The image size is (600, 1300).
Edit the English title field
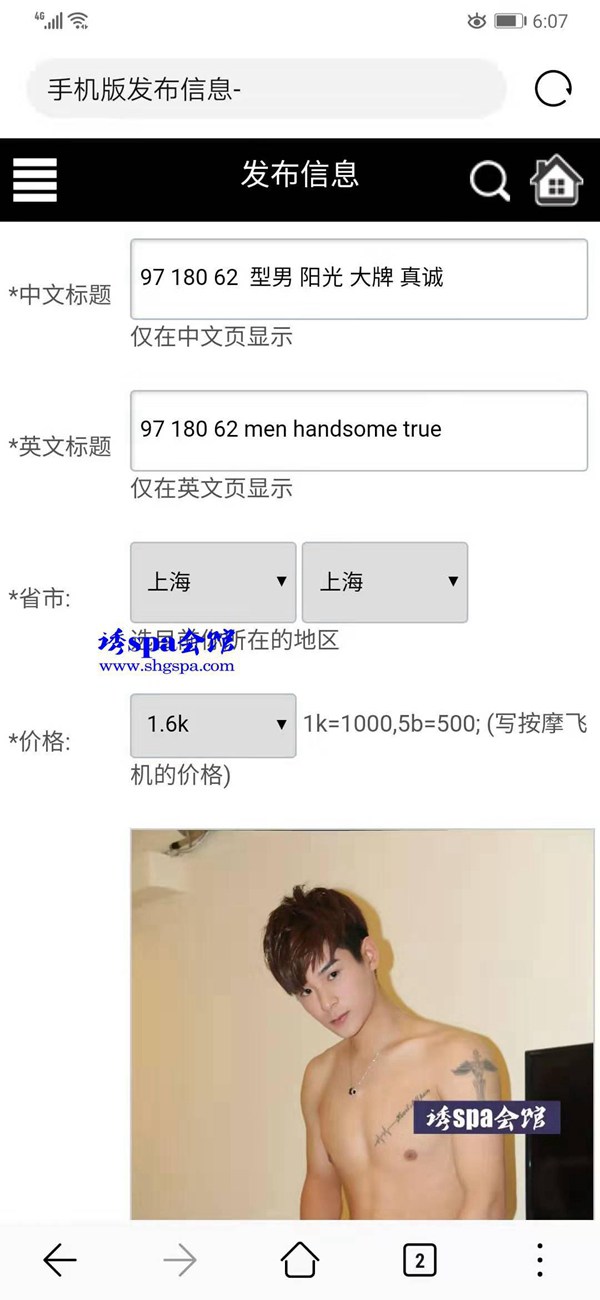358,430
